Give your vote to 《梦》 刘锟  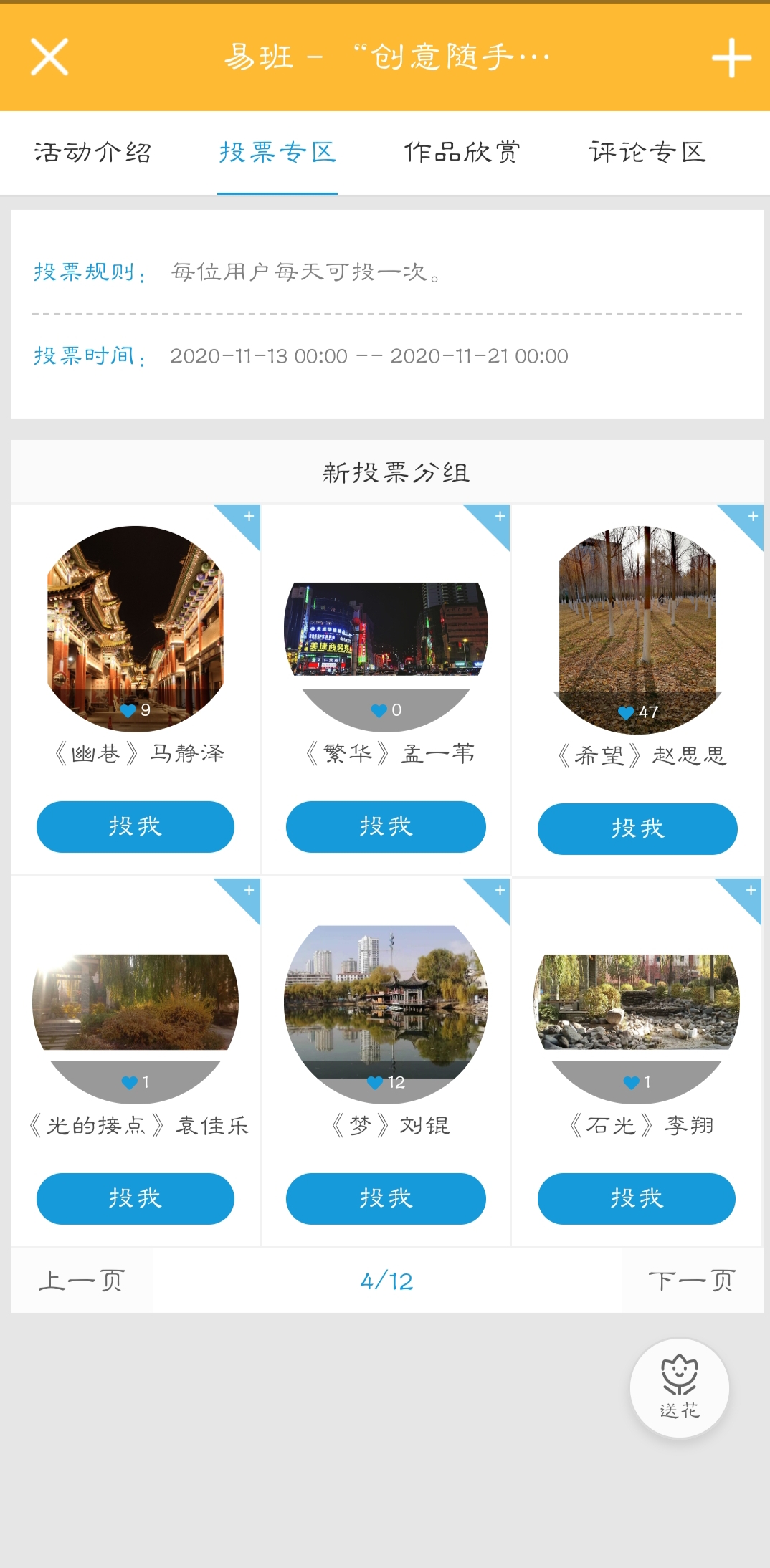[386, 1199]
